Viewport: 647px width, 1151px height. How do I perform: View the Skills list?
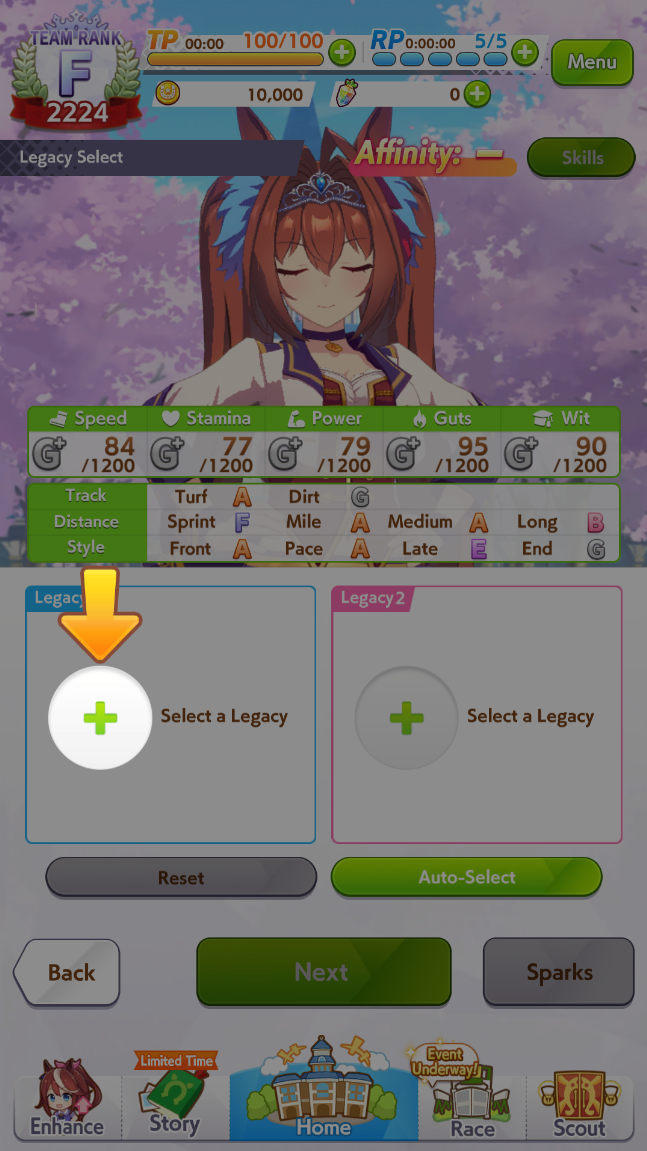pos(581,157)
